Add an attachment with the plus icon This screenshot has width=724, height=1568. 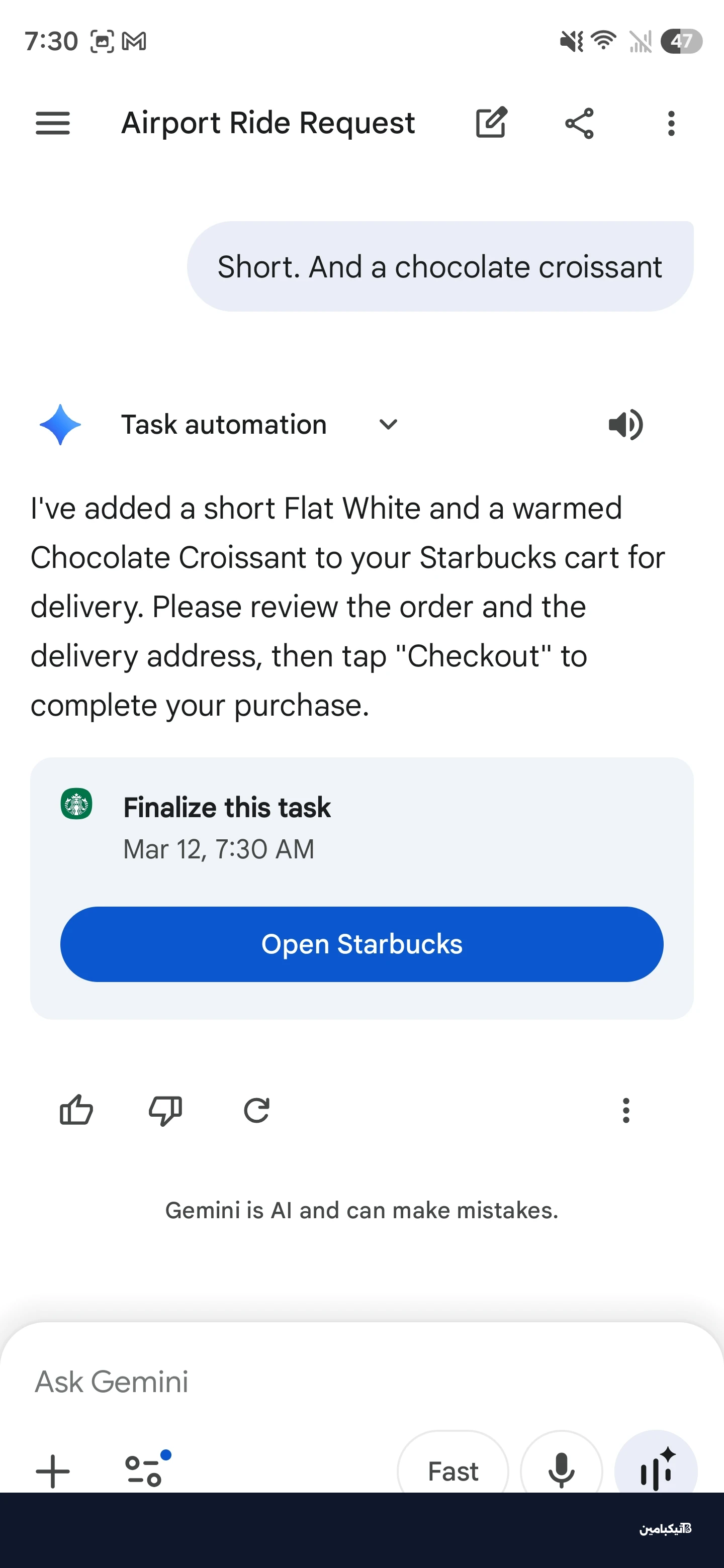coord(53,1471)
